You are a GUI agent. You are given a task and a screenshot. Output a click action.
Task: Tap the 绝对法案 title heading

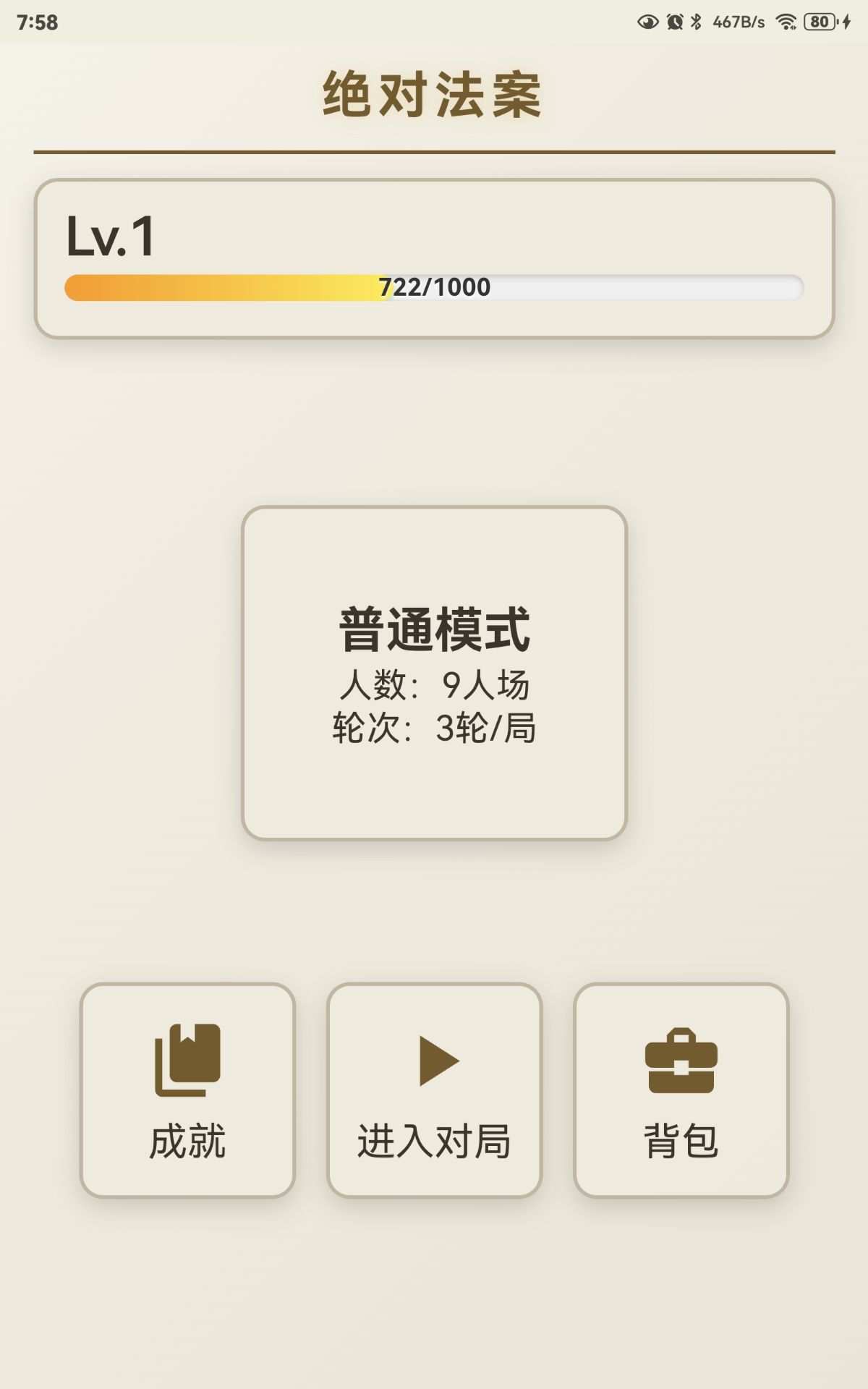click(433, 94)
